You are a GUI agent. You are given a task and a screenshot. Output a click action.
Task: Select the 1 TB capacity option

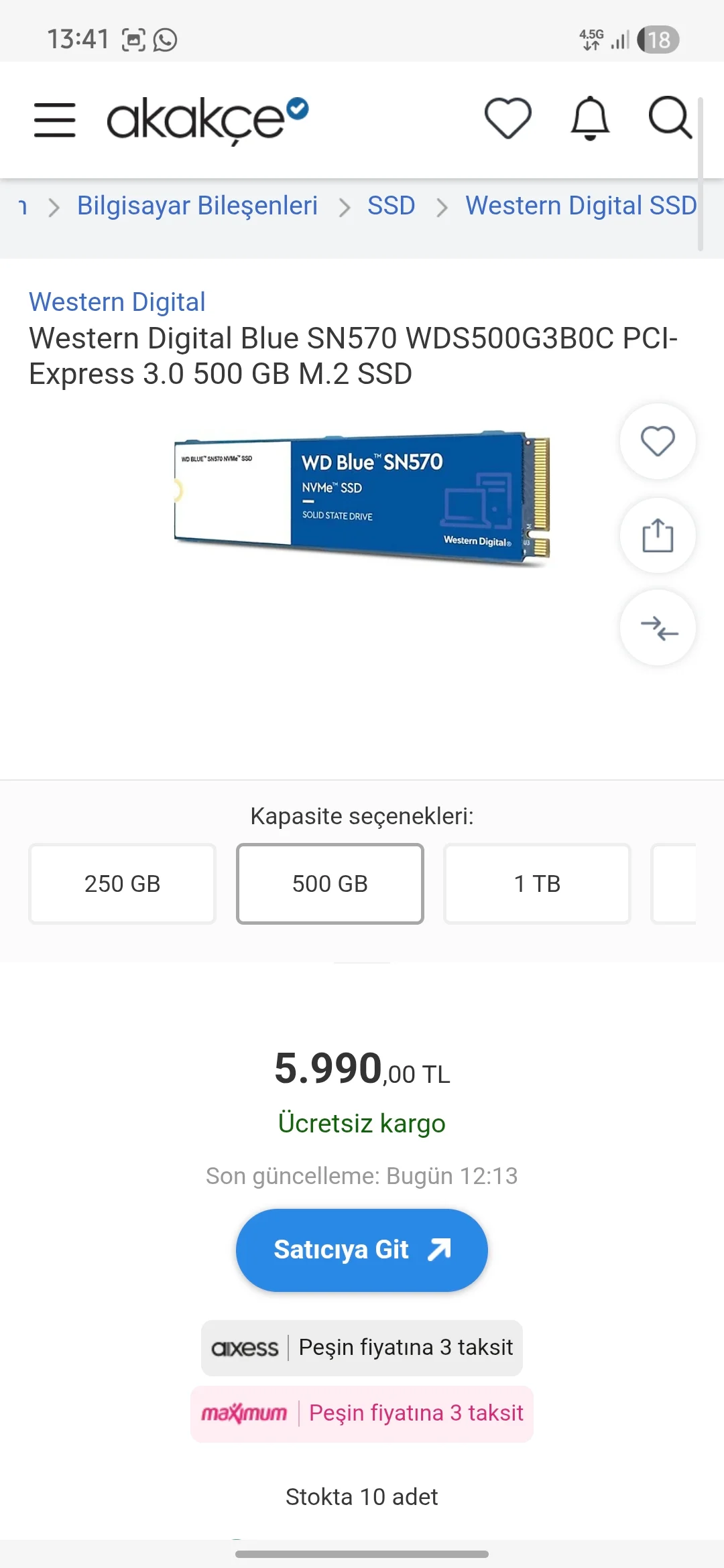pyautogui.click(x=537, y=884)
